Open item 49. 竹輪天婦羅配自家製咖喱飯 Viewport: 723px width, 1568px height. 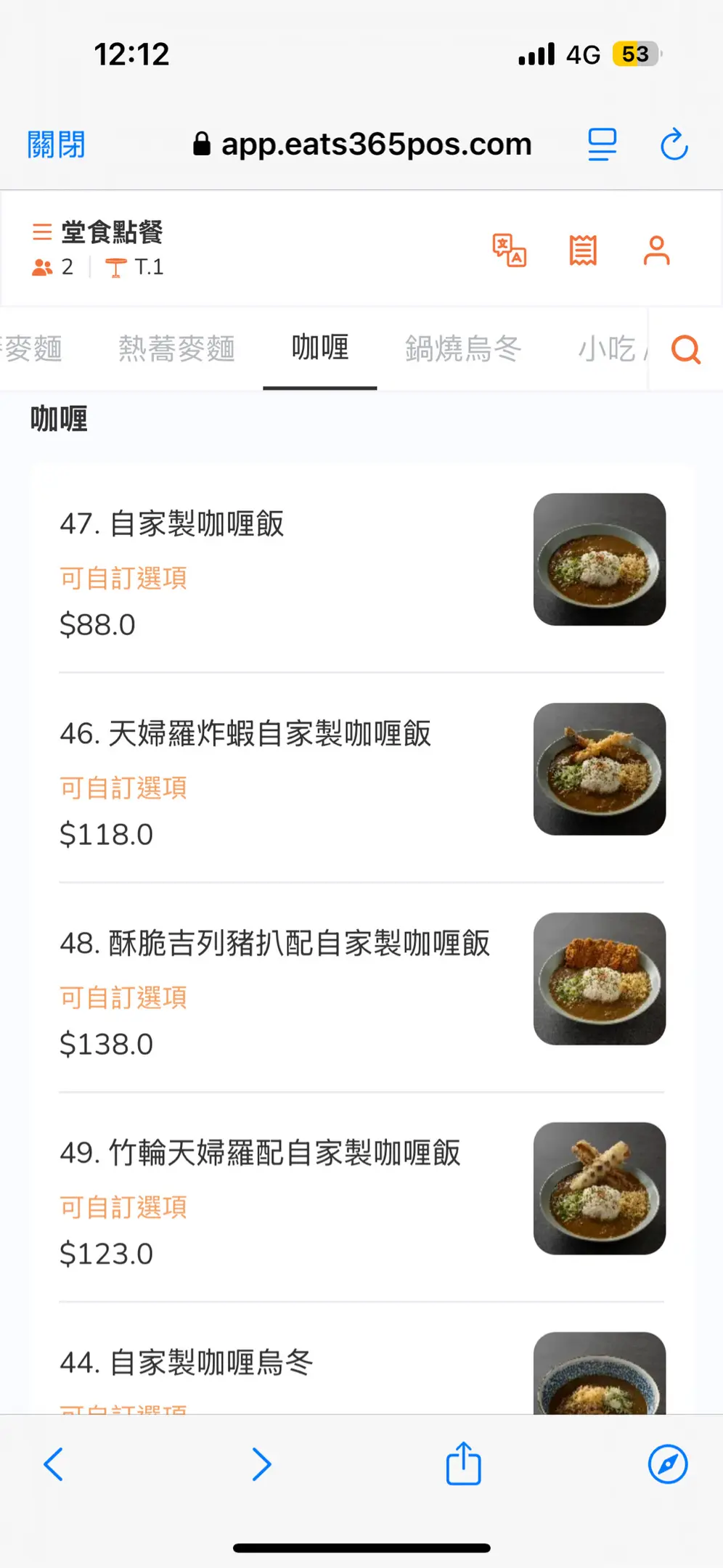361,1198
